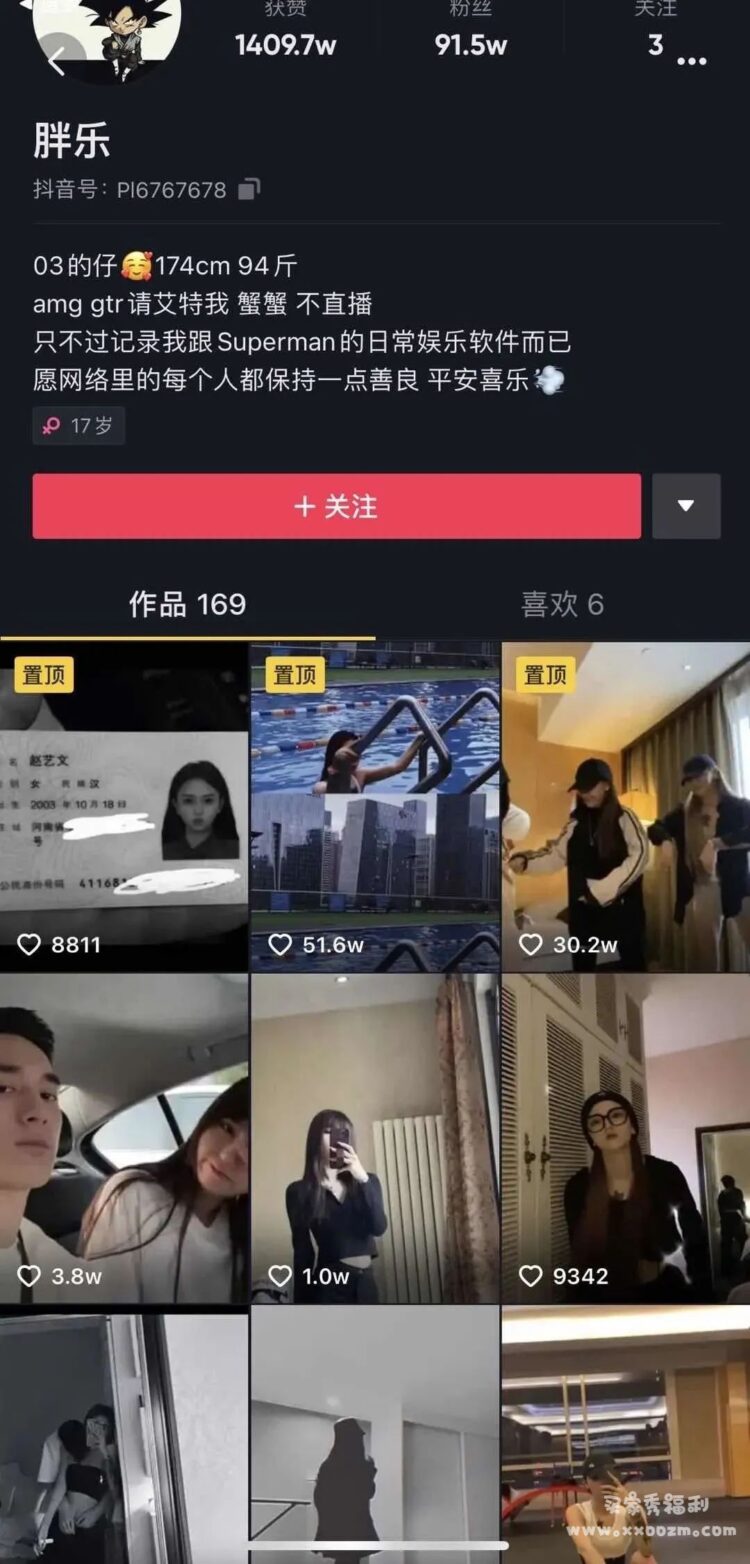This screenshot has height=1564, width=750.
Task: Open the video with 9342 likes
Action: coord(626,1138)
